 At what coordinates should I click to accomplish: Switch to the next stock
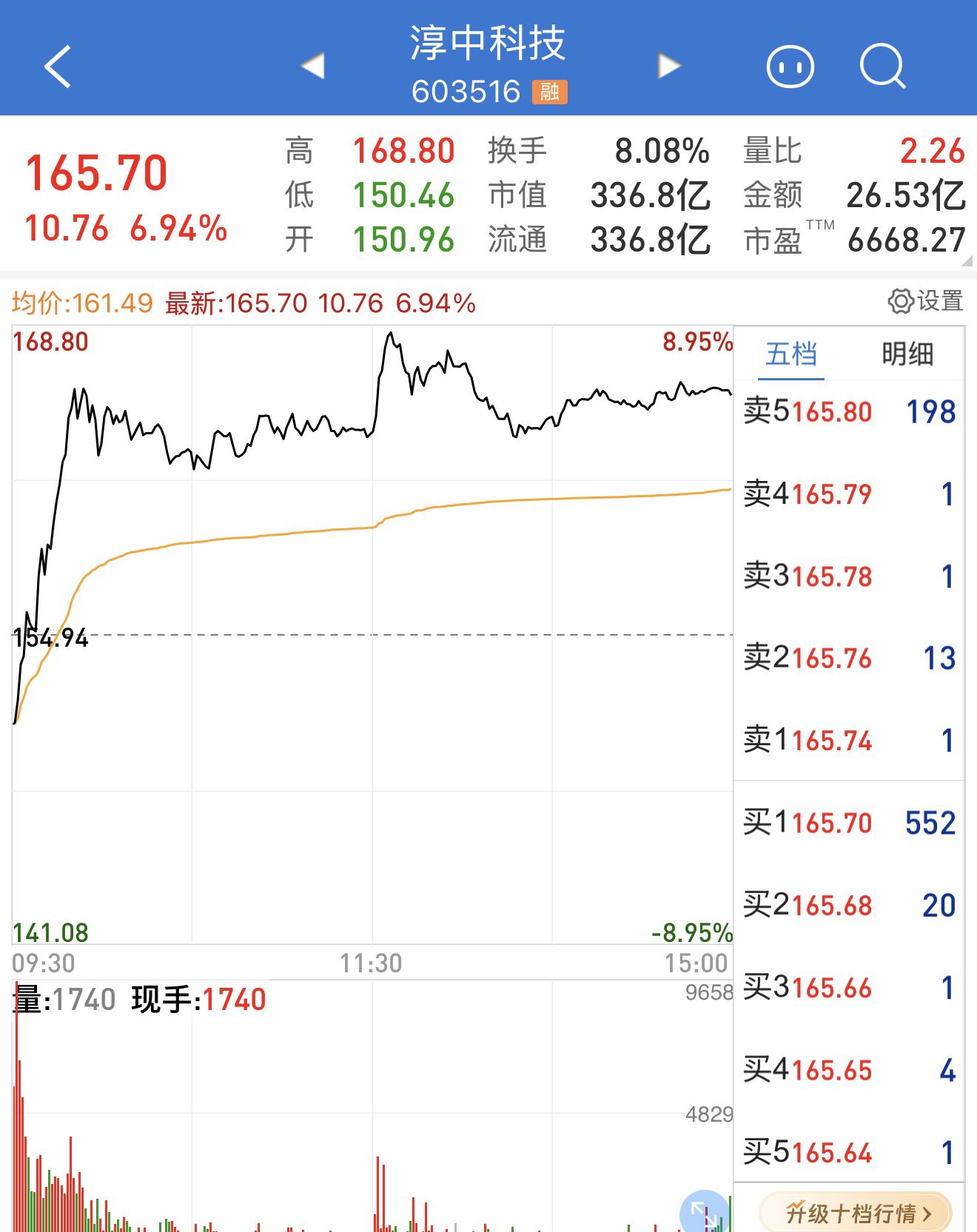click(669, 66)
